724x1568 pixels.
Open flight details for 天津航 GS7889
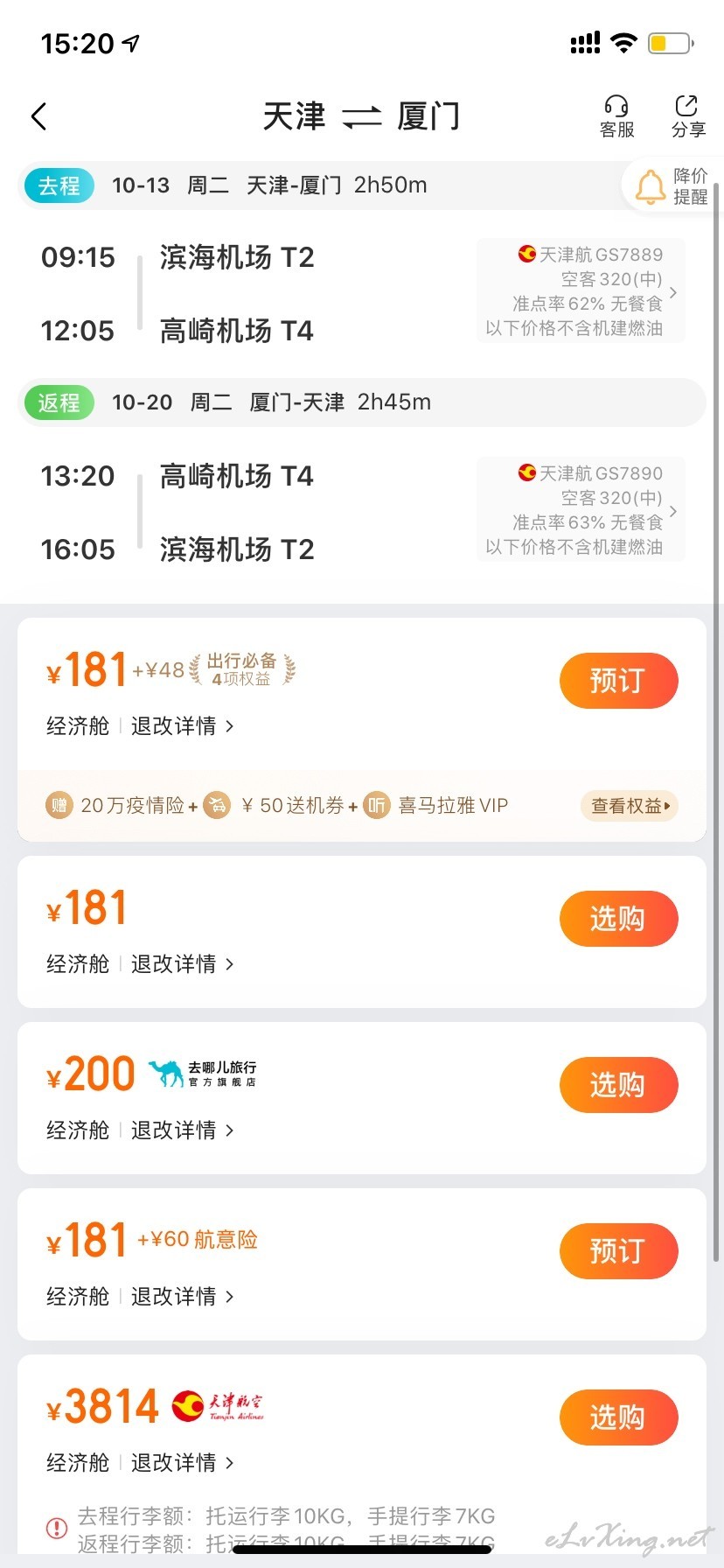581,291
